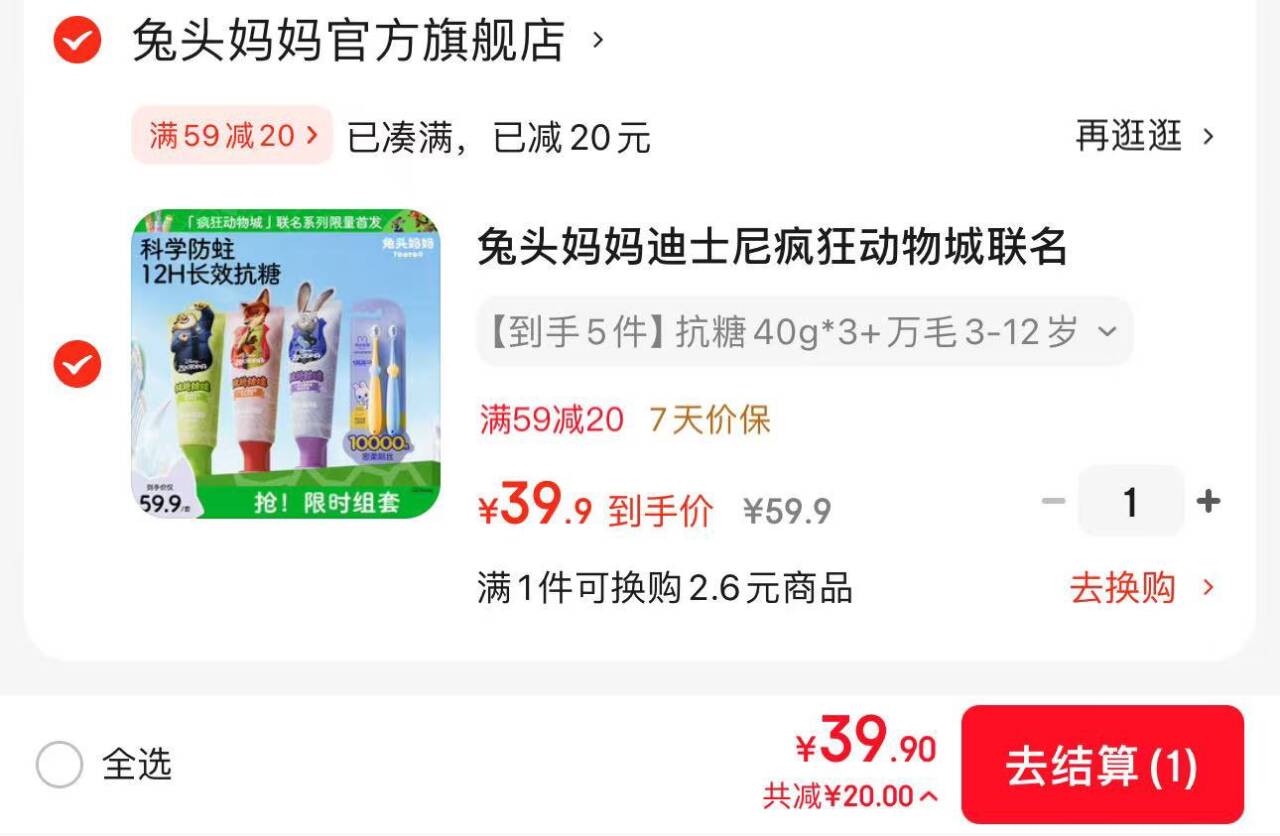Open the 满59减20 promotion chip

tap(232, 135)
